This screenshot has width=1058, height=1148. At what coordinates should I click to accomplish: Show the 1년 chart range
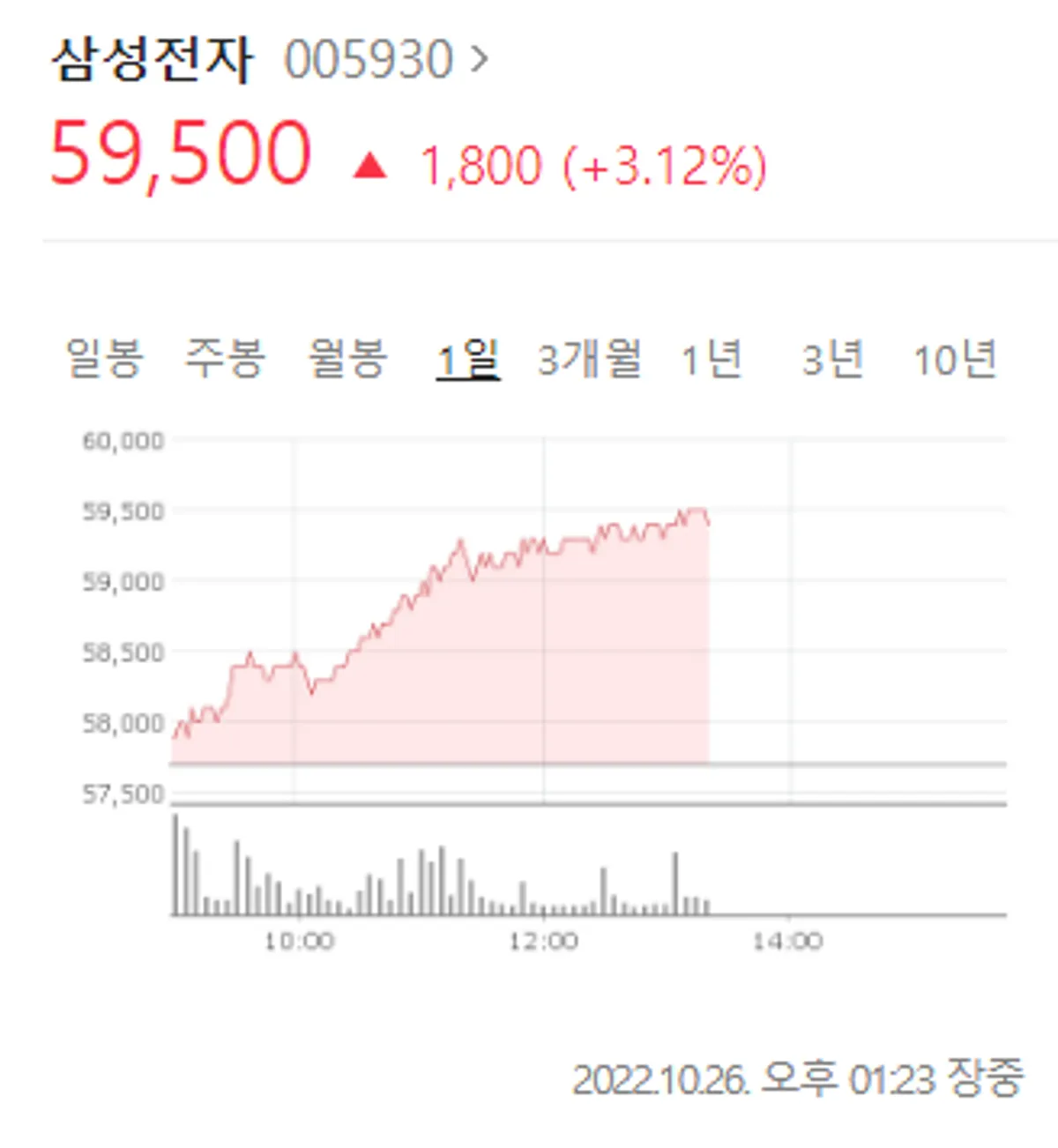coord(712,359)
